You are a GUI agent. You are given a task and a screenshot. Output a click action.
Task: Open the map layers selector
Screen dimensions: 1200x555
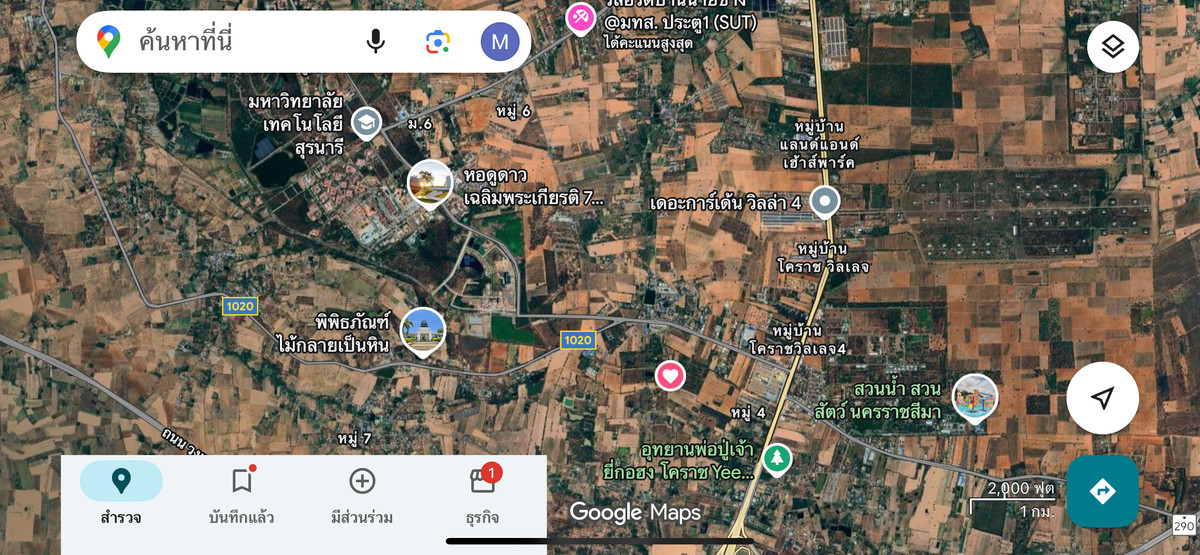1113,46
